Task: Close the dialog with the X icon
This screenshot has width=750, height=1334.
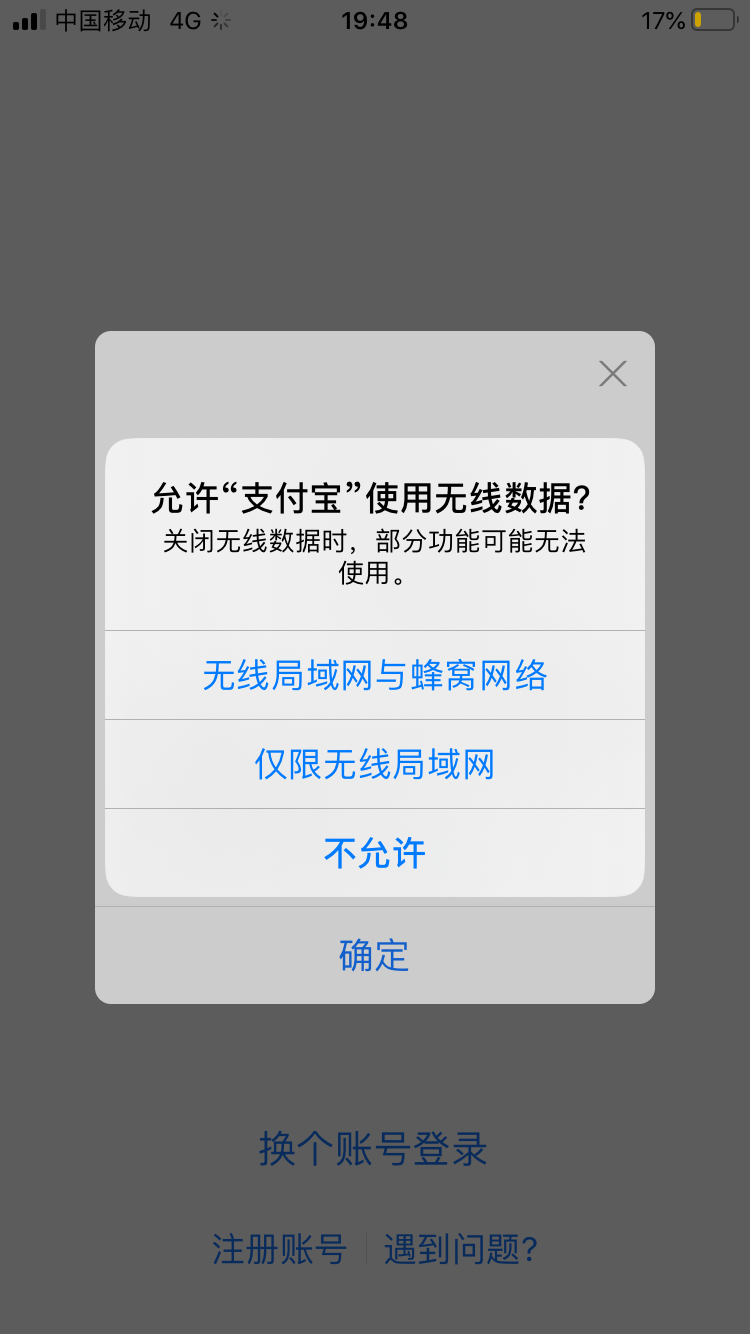Action: 612,374
